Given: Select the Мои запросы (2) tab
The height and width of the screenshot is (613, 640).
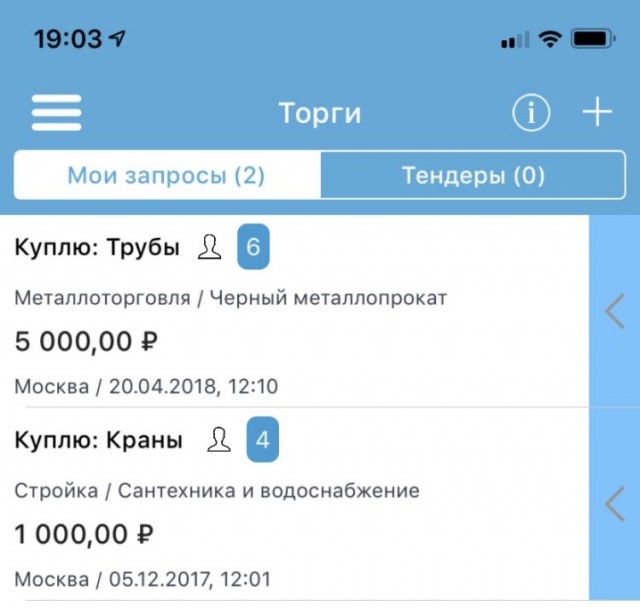Looking at the screenshot, I should (x=166, y=176).
